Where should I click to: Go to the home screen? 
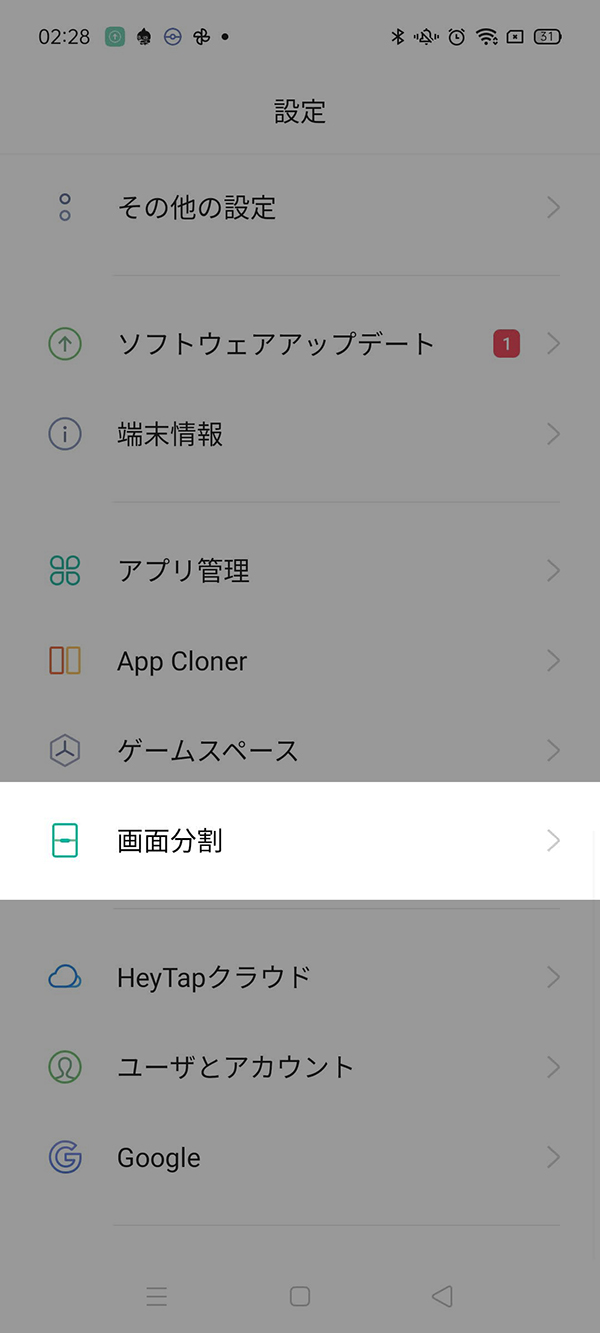300,1296
